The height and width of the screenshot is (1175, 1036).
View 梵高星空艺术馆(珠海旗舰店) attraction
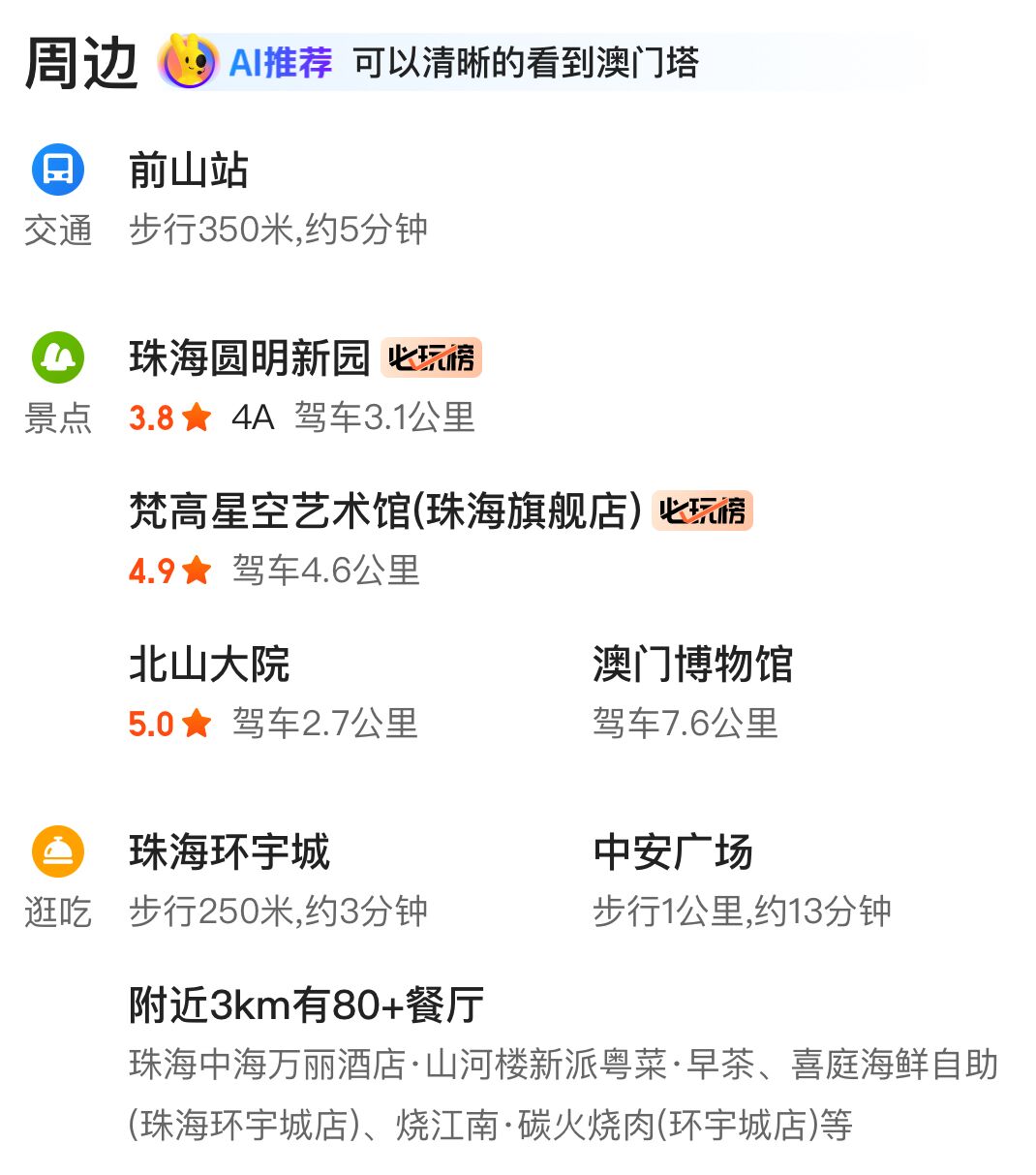point(385,511)
